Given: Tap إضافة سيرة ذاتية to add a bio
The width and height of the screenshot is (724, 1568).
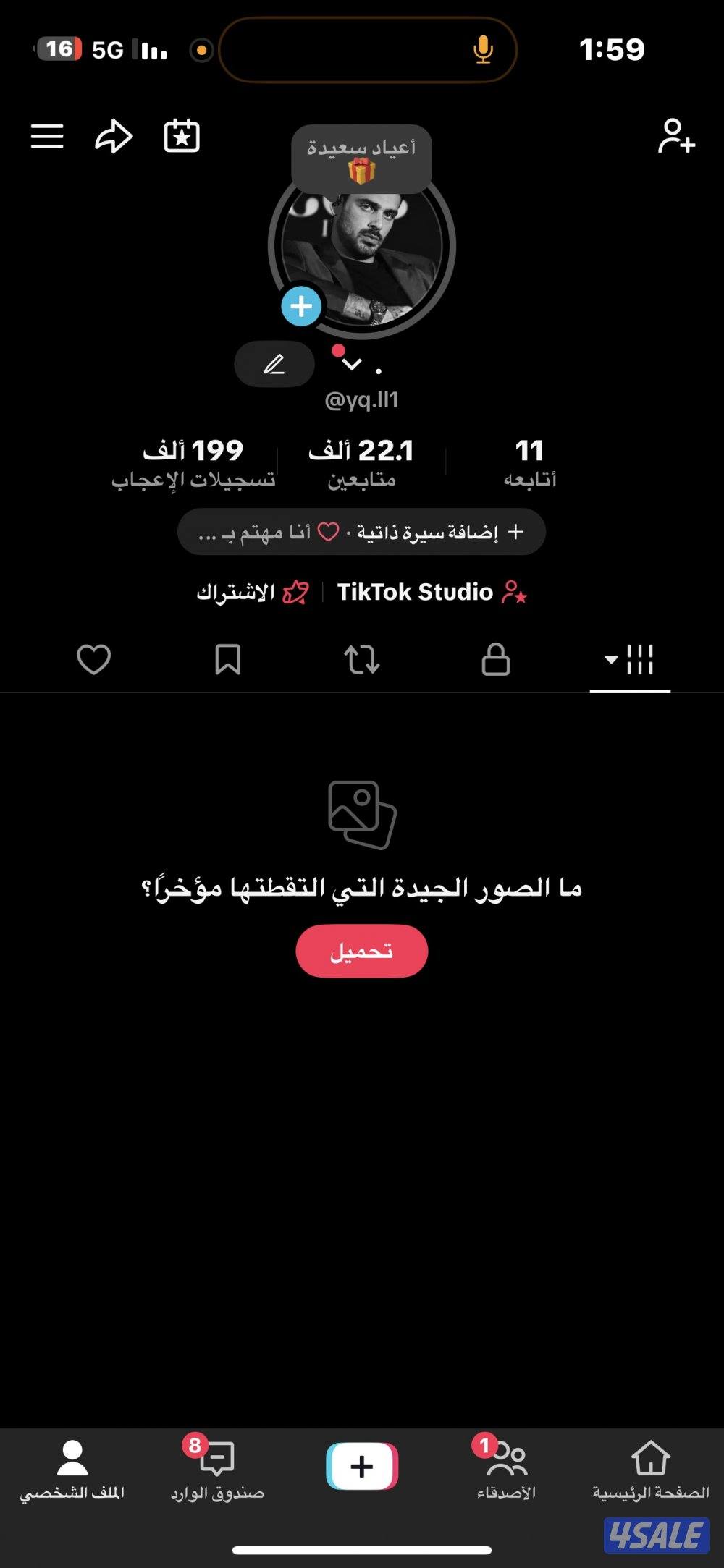Looking at the screenshot, I should 420,532.
